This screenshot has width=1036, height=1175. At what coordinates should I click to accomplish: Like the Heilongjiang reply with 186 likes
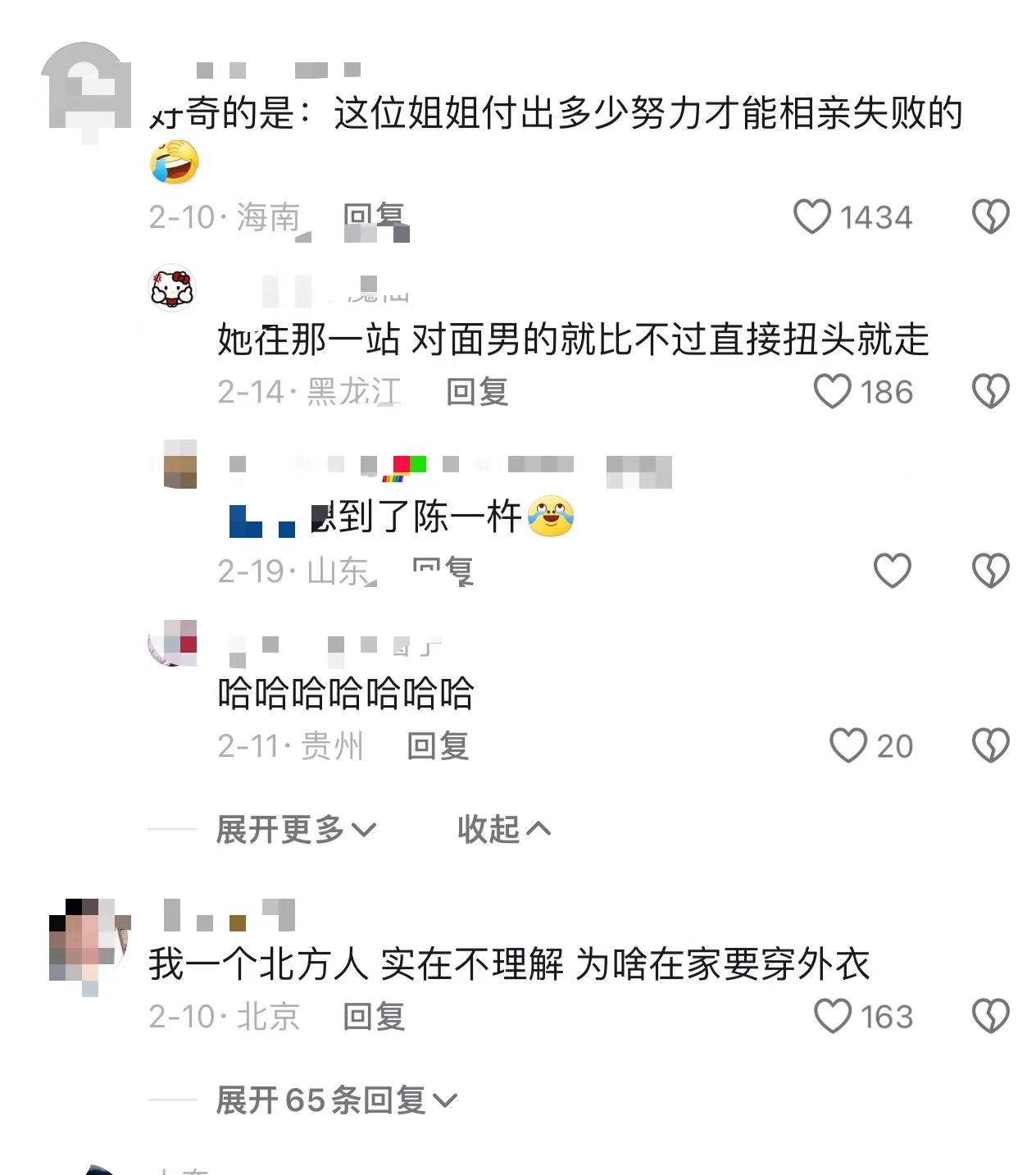832,392
